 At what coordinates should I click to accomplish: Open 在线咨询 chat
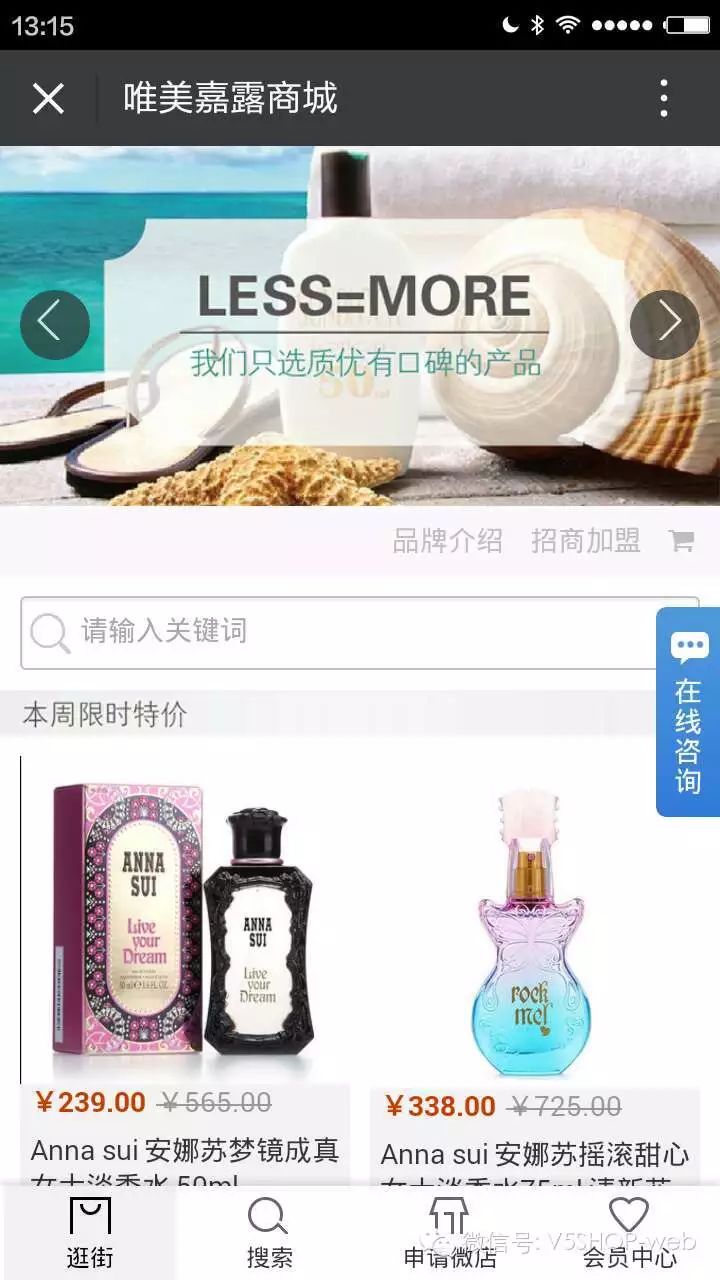tap(688, 712)
